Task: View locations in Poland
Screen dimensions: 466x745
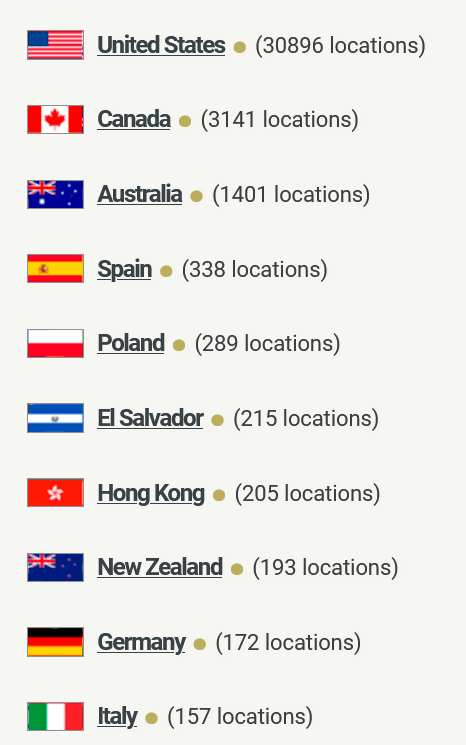Action: point(131,343)
